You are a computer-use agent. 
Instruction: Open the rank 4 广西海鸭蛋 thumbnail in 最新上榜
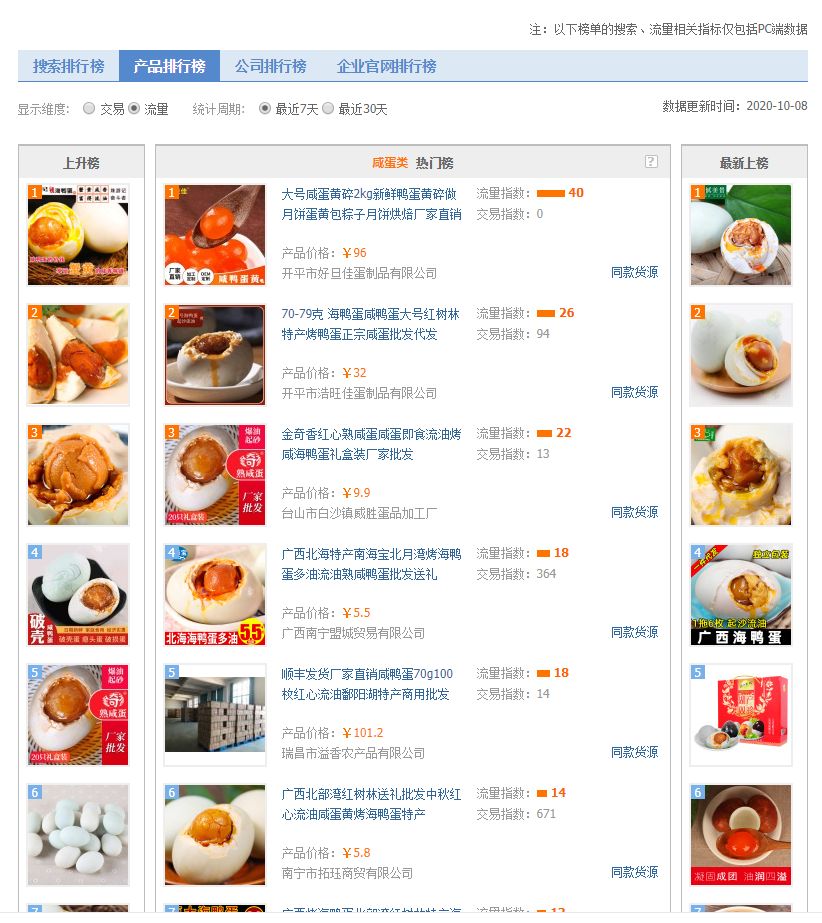pos(740,593)
